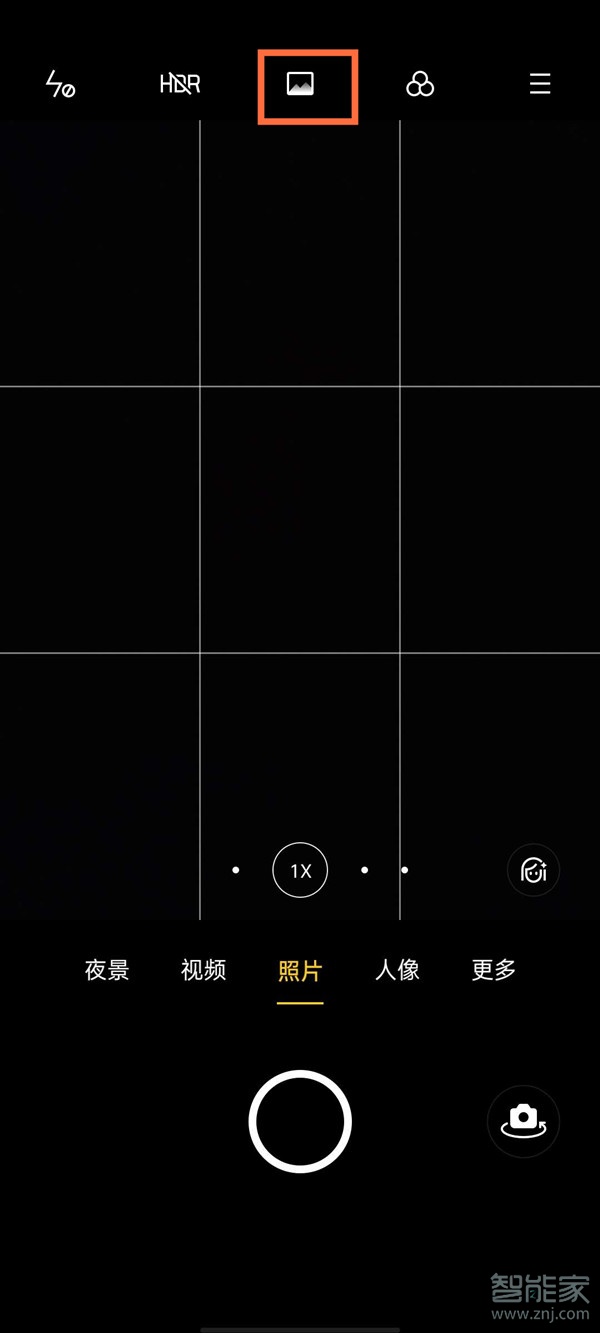The height and width of the screenshot is (1333, 600).
Task: Select the 1X zoom button
Action: (x=300, y=870)
